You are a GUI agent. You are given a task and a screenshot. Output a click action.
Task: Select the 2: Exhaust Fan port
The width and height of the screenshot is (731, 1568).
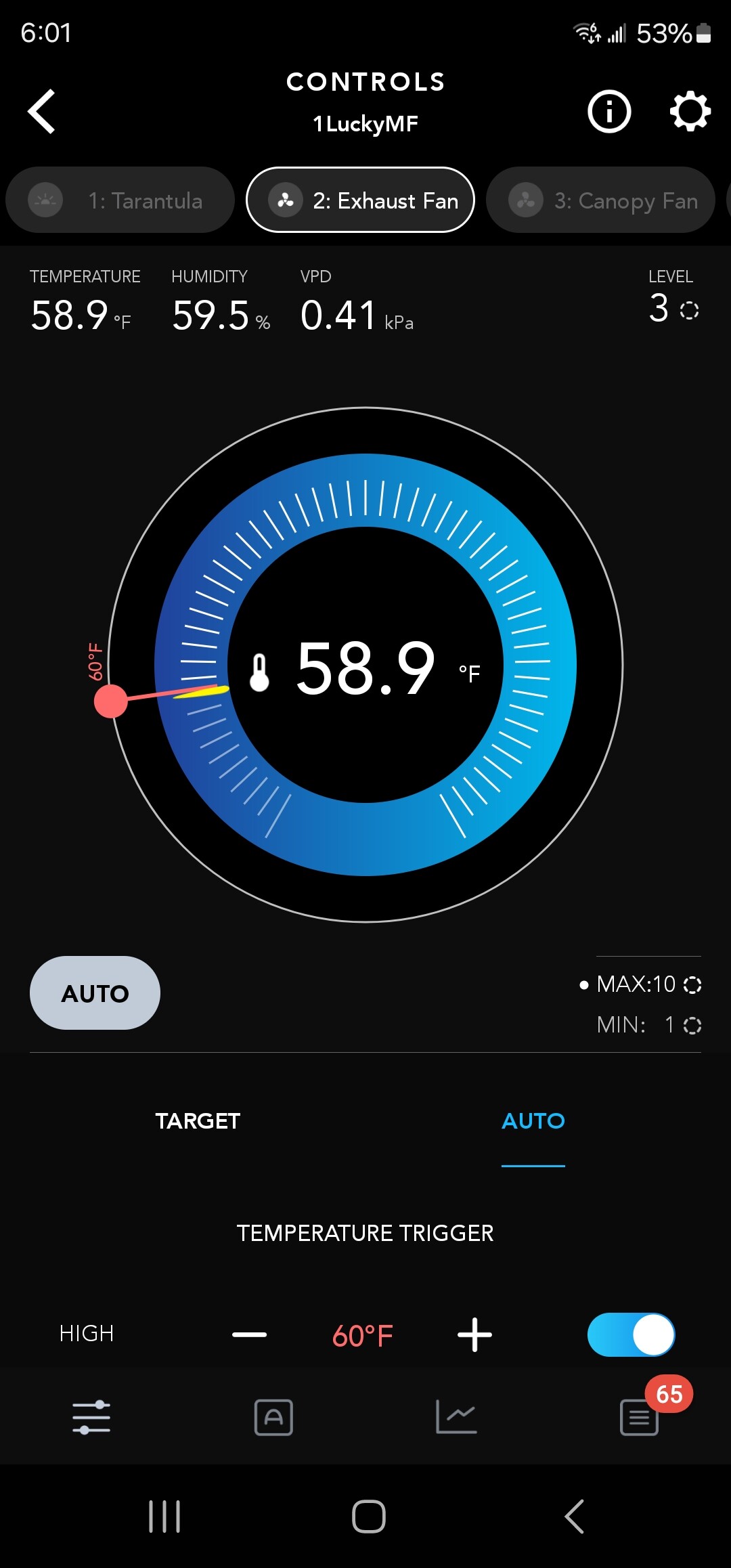(360, 200)
